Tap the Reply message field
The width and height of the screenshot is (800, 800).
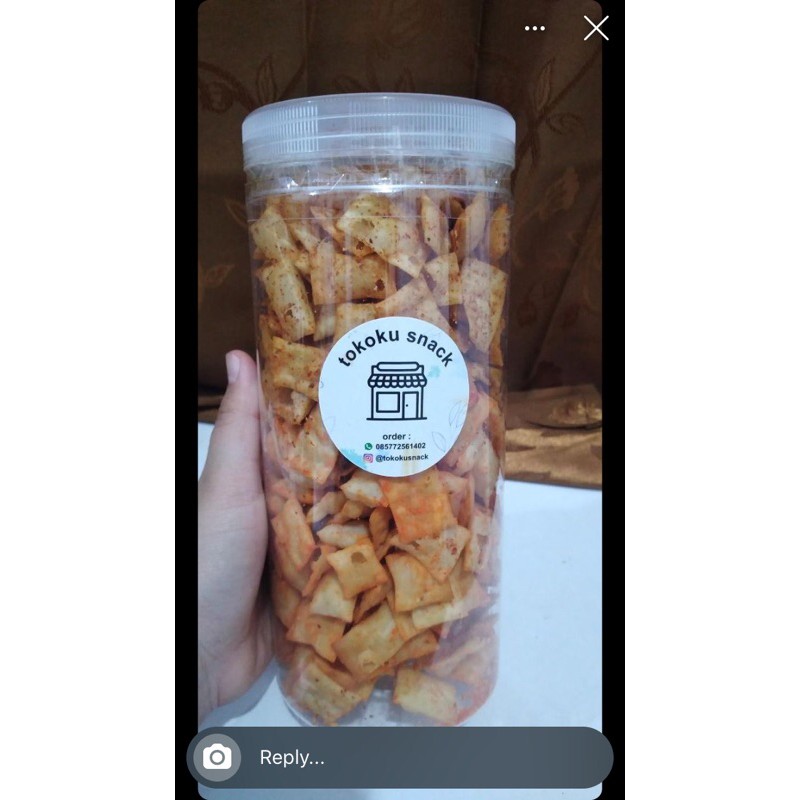[420, 758]
